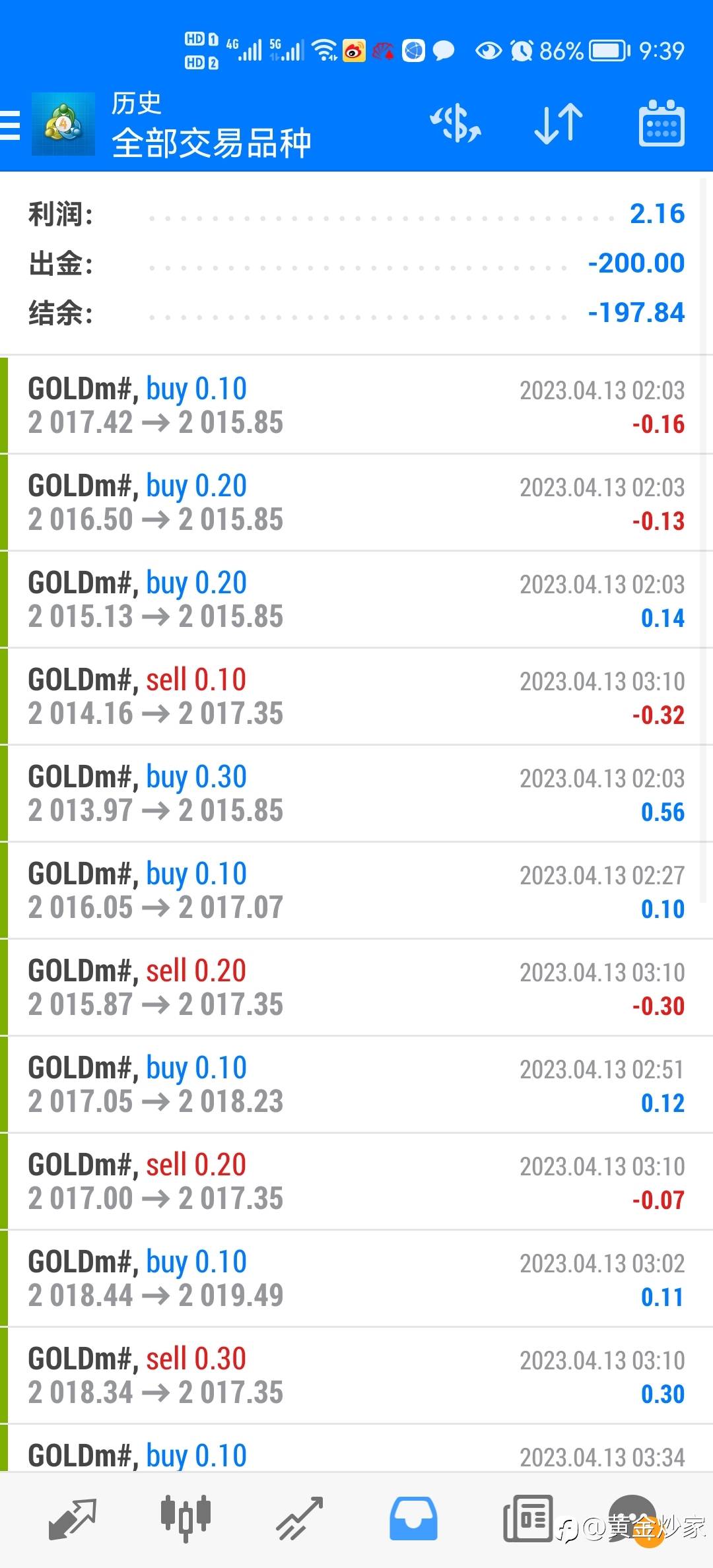713x1568 pixels.
Task: Open buy 0.10 trade at 2016.05
Action: click(356, 890)
